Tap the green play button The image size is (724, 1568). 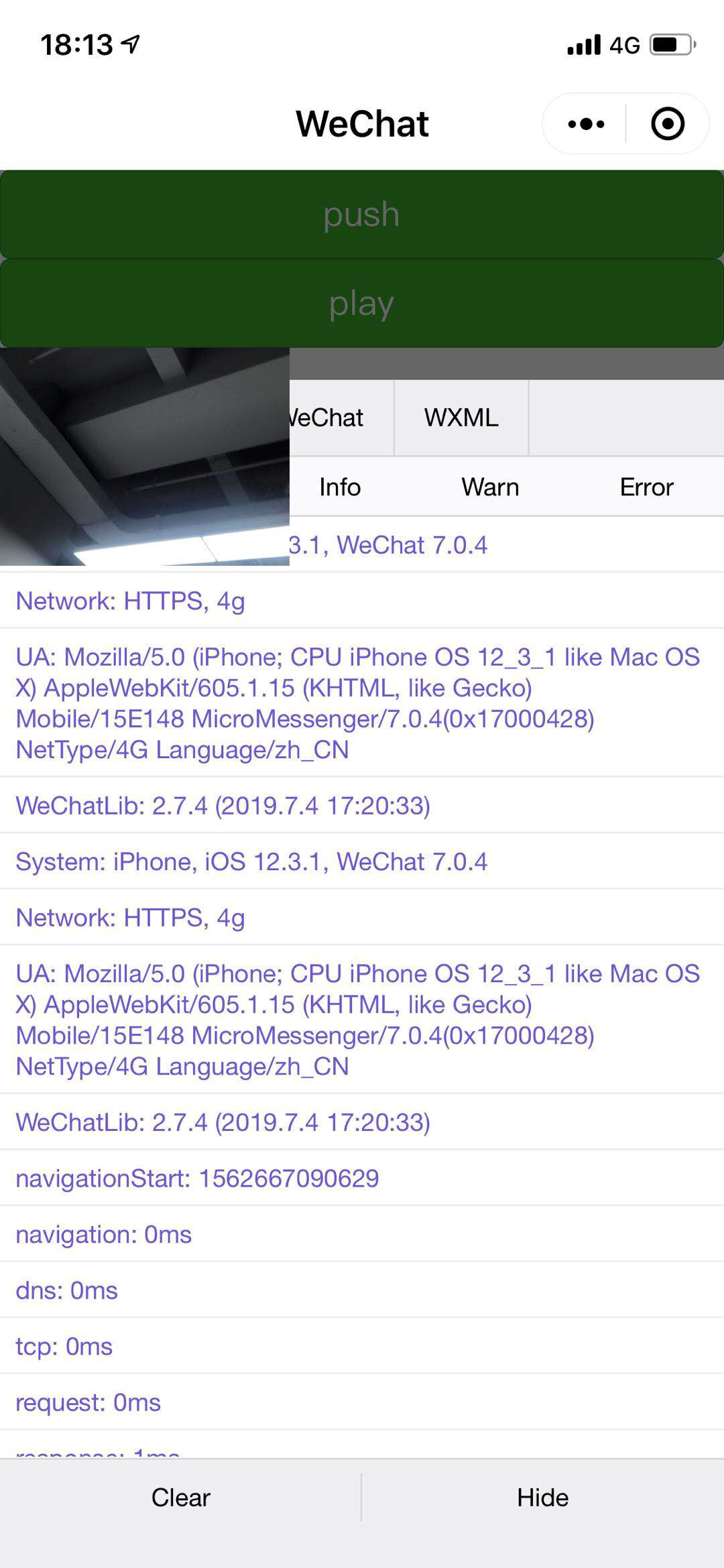coord(362,303)
